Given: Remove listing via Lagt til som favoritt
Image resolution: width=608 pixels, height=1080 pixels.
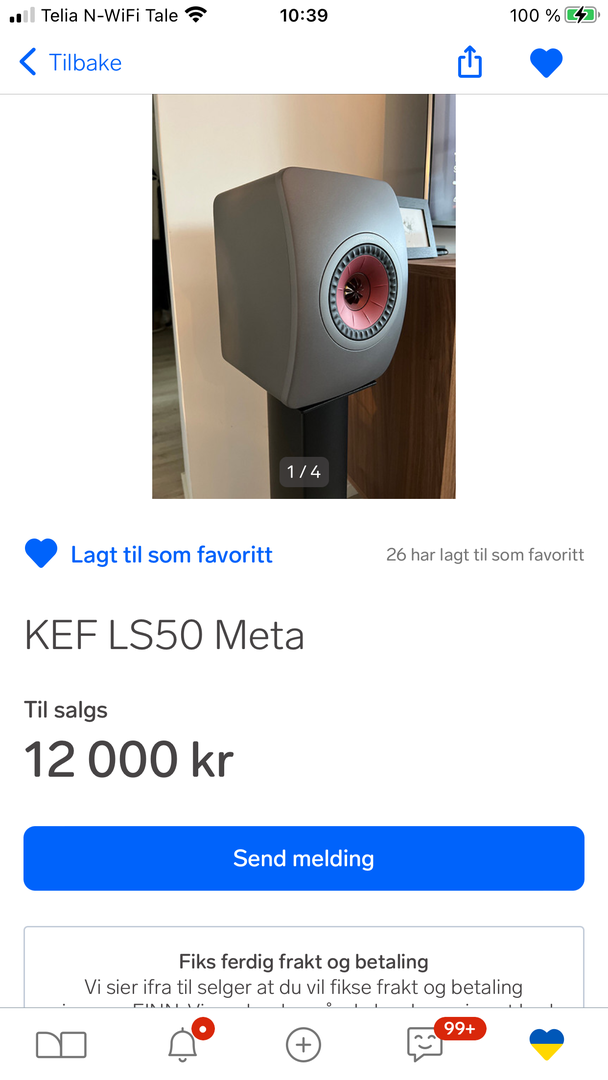Looking at the screenshot, I should tap(149, 554).
